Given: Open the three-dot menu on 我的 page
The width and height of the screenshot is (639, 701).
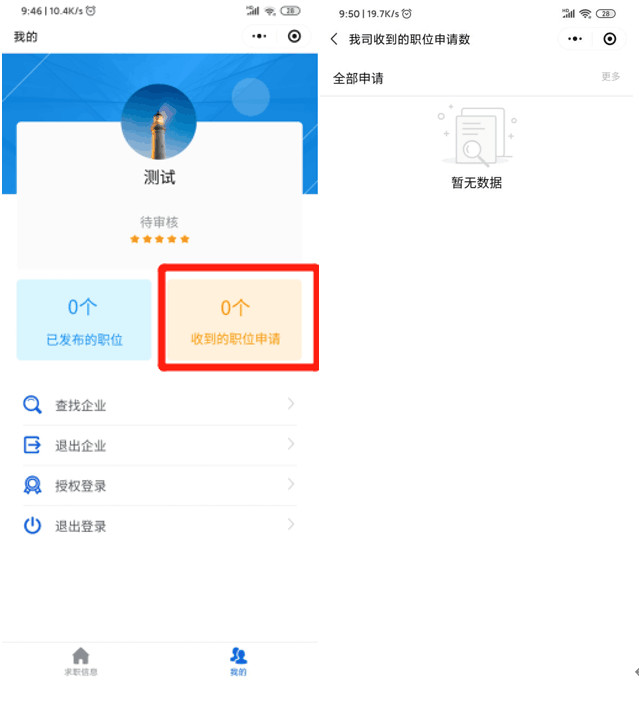Looking at the screenshot, I should [259, 37].
